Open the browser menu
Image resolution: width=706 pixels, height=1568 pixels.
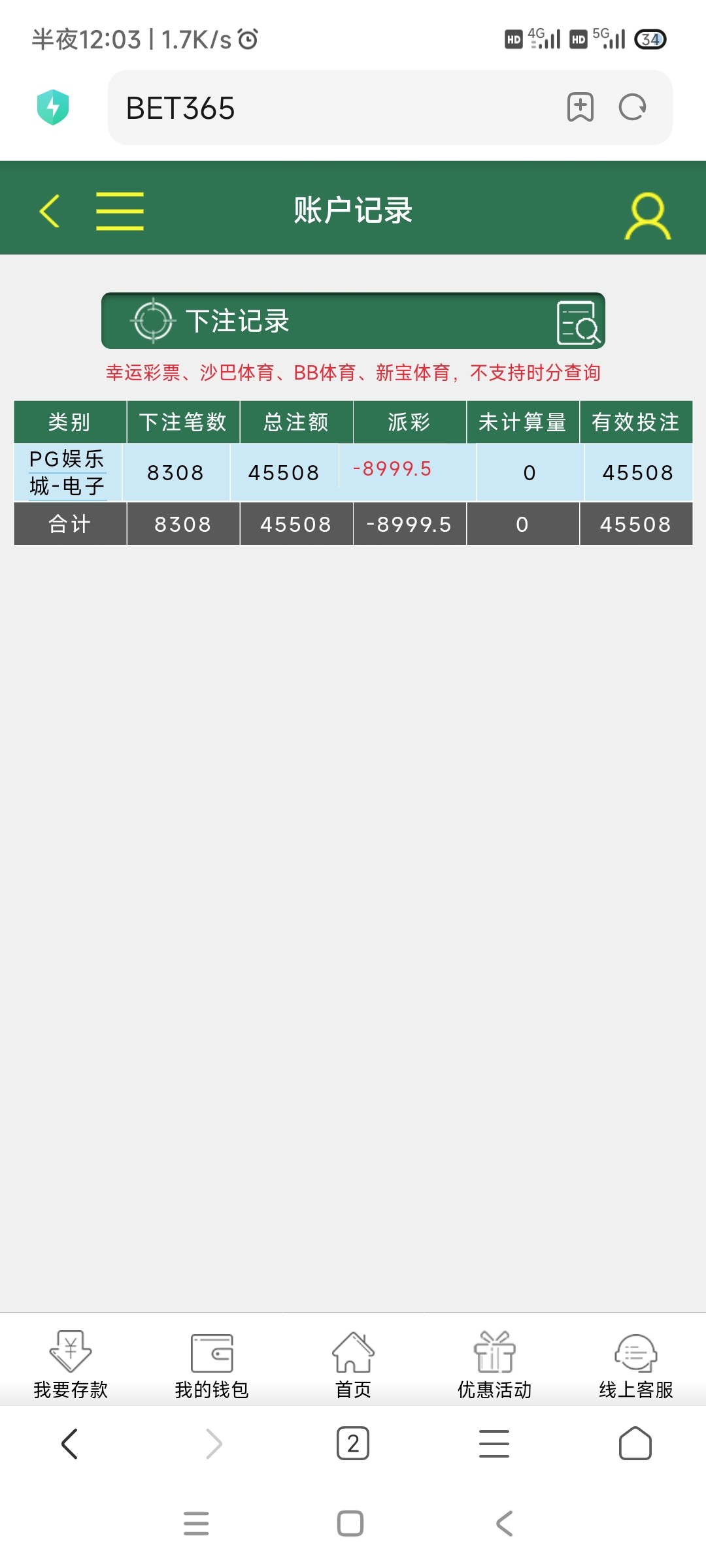tap(494, 1444)
